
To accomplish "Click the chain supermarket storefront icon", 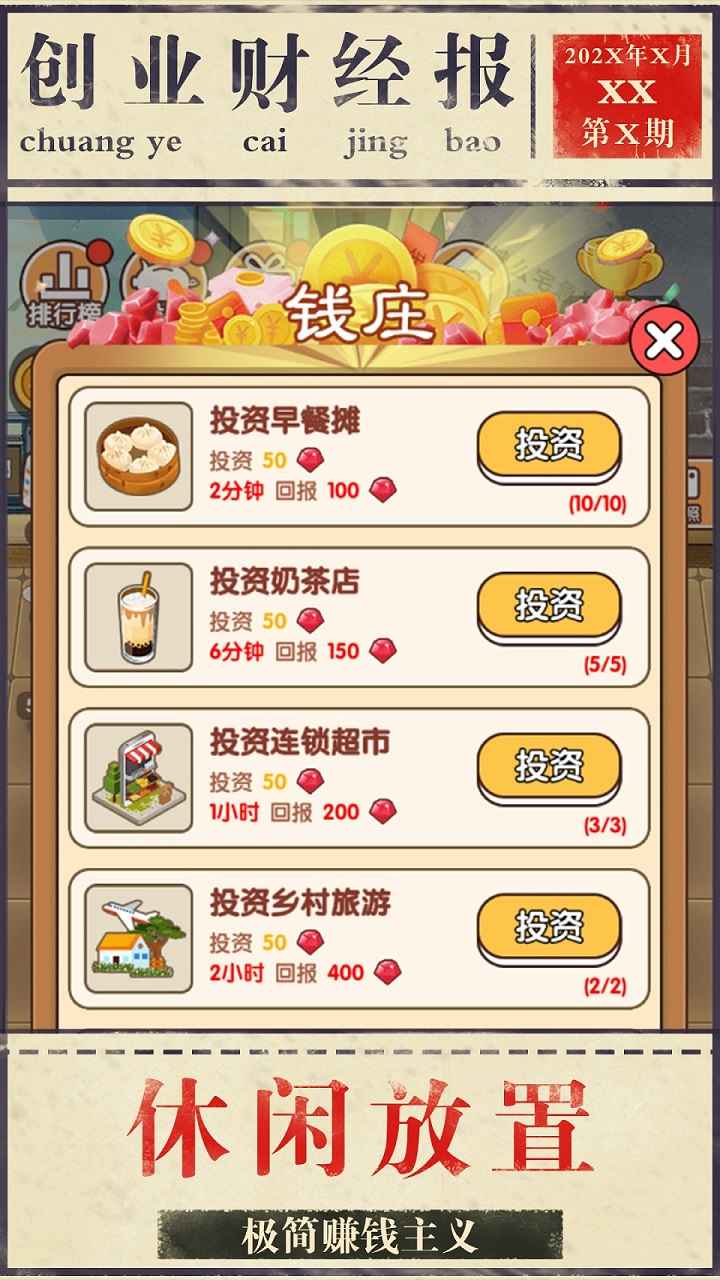I will tap(140, 775).
